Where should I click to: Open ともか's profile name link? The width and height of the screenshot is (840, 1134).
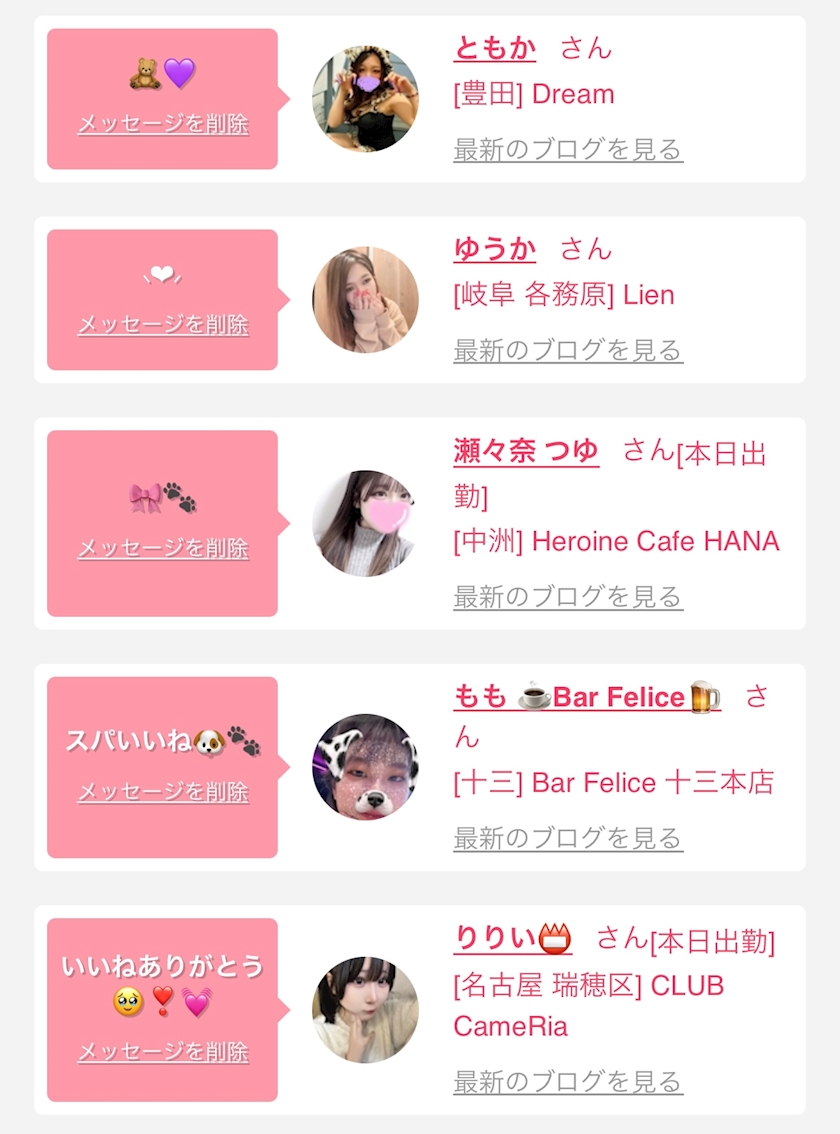point(495,48)
